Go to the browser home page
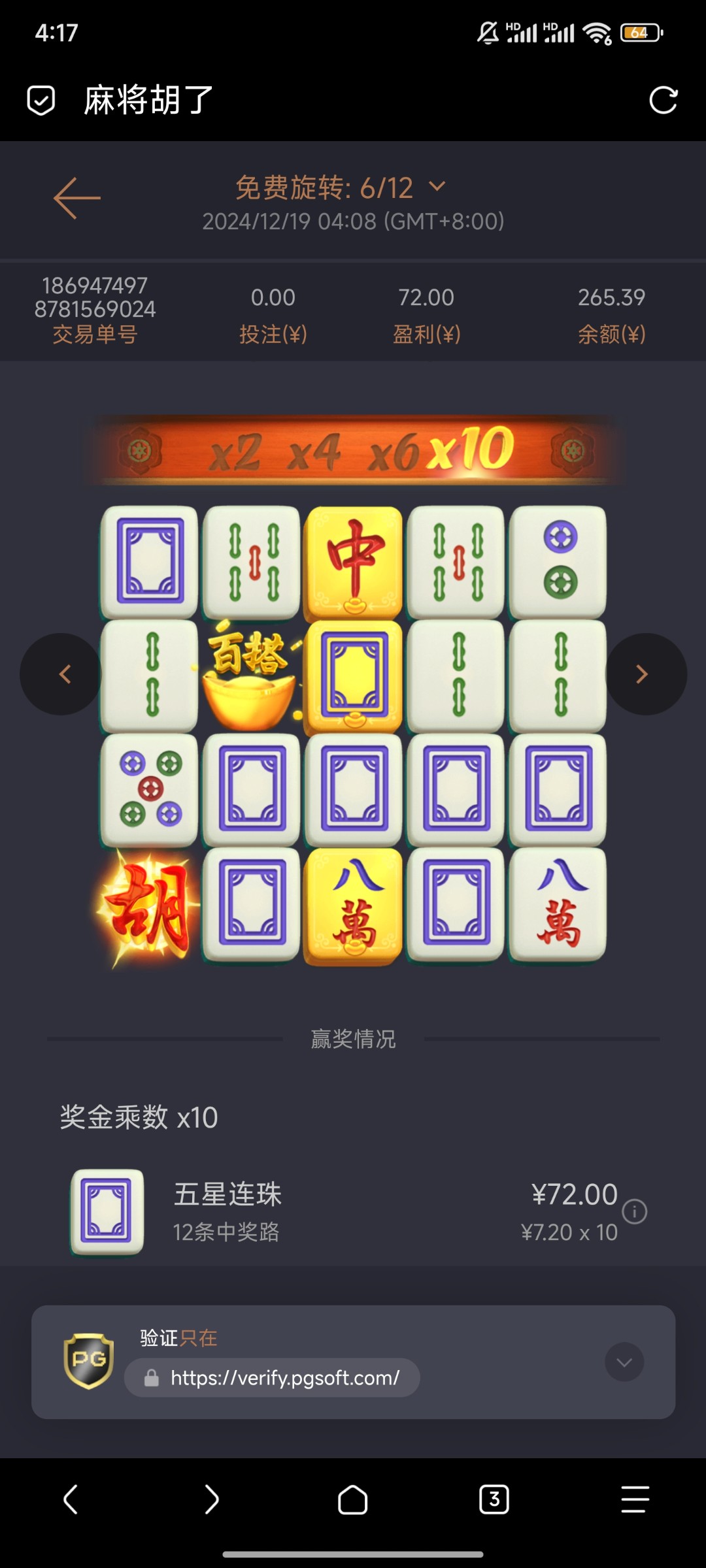This screenshot has width=706, height=1568. point(352,1499)
